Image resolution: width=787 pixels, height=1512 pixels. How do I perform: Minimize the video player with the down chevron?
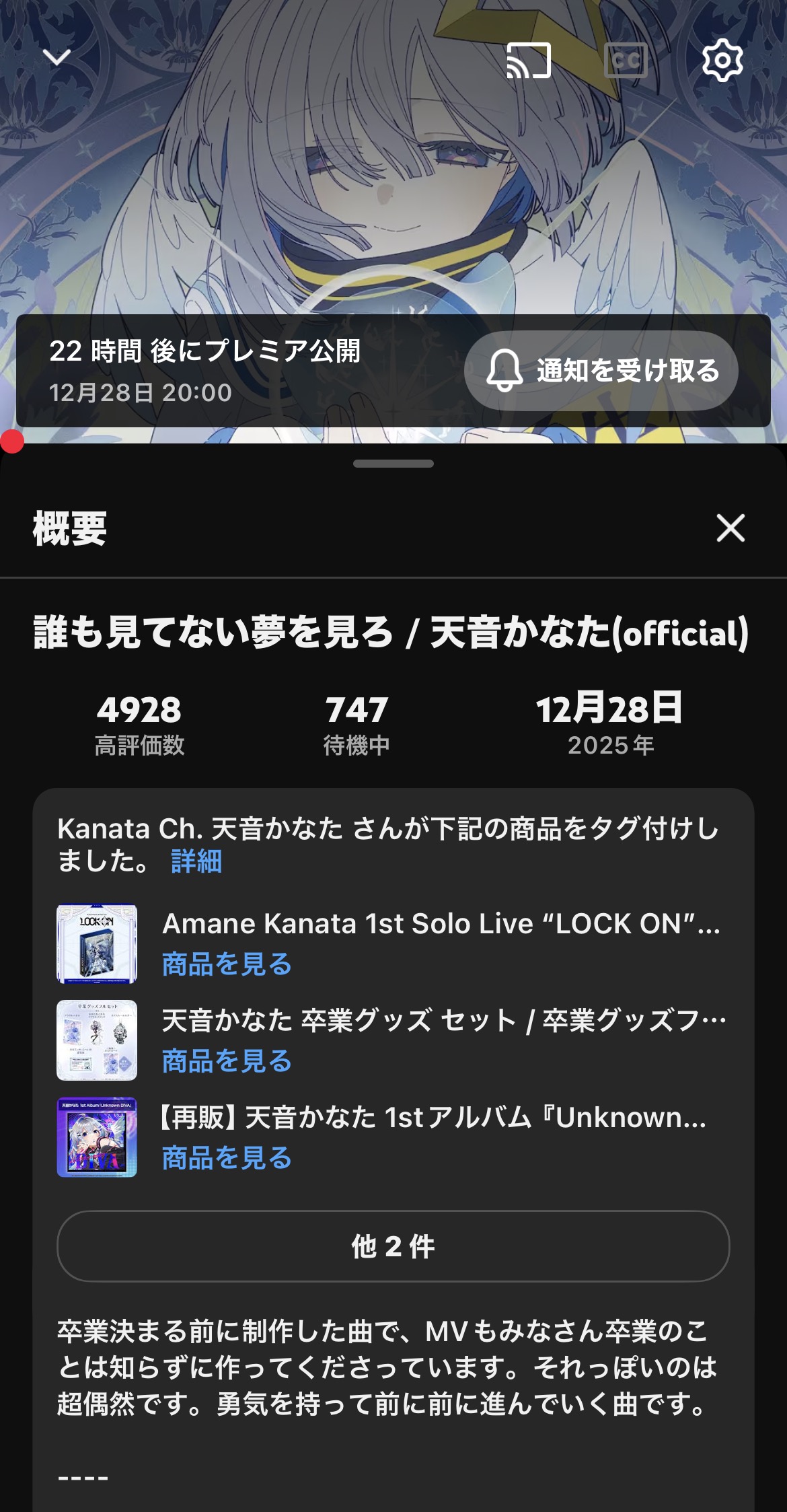pyautogui.click(x=57, y=58)
